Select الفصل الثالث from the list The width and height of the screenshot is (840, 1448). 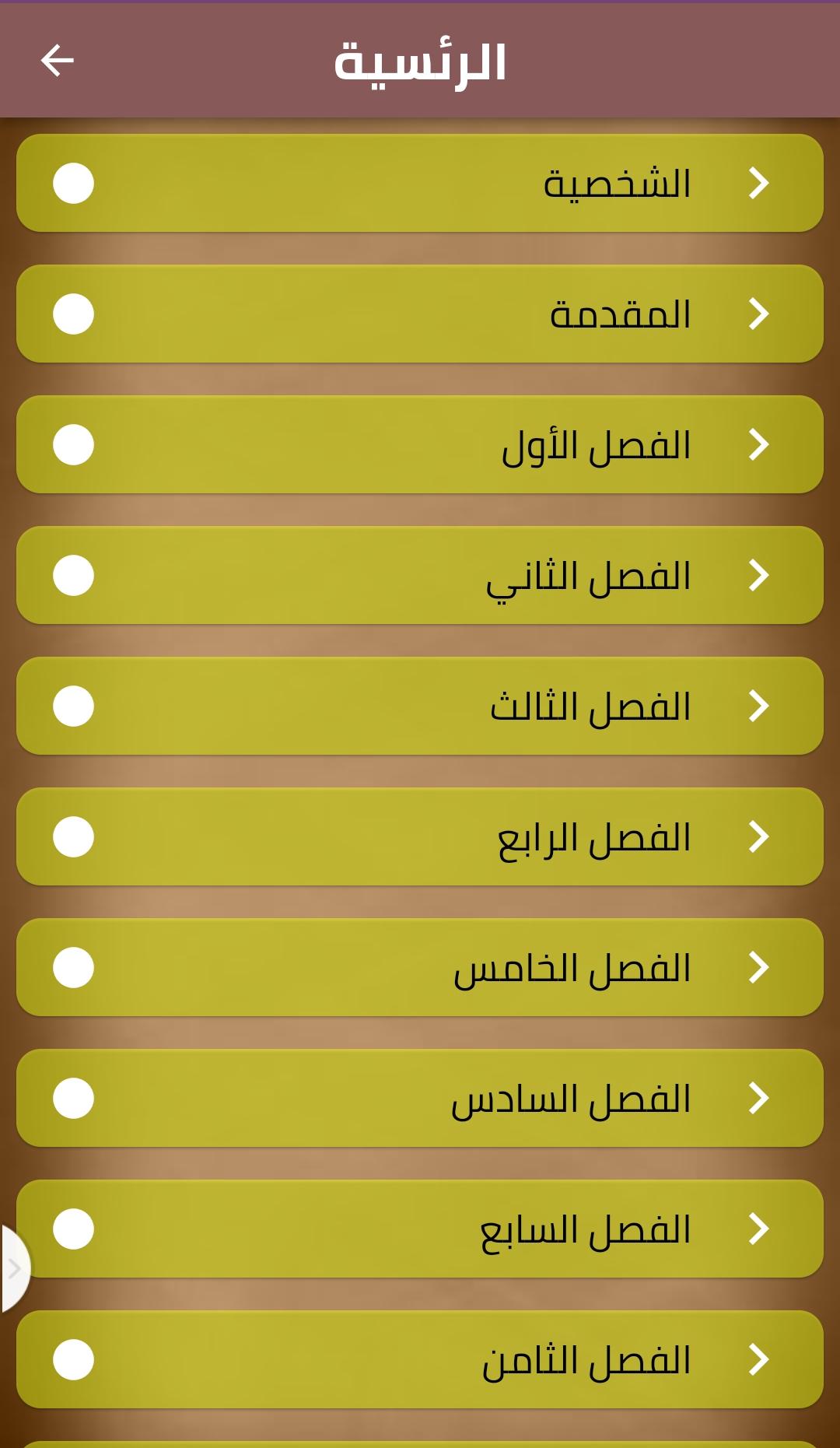click(x=420, y=706)
